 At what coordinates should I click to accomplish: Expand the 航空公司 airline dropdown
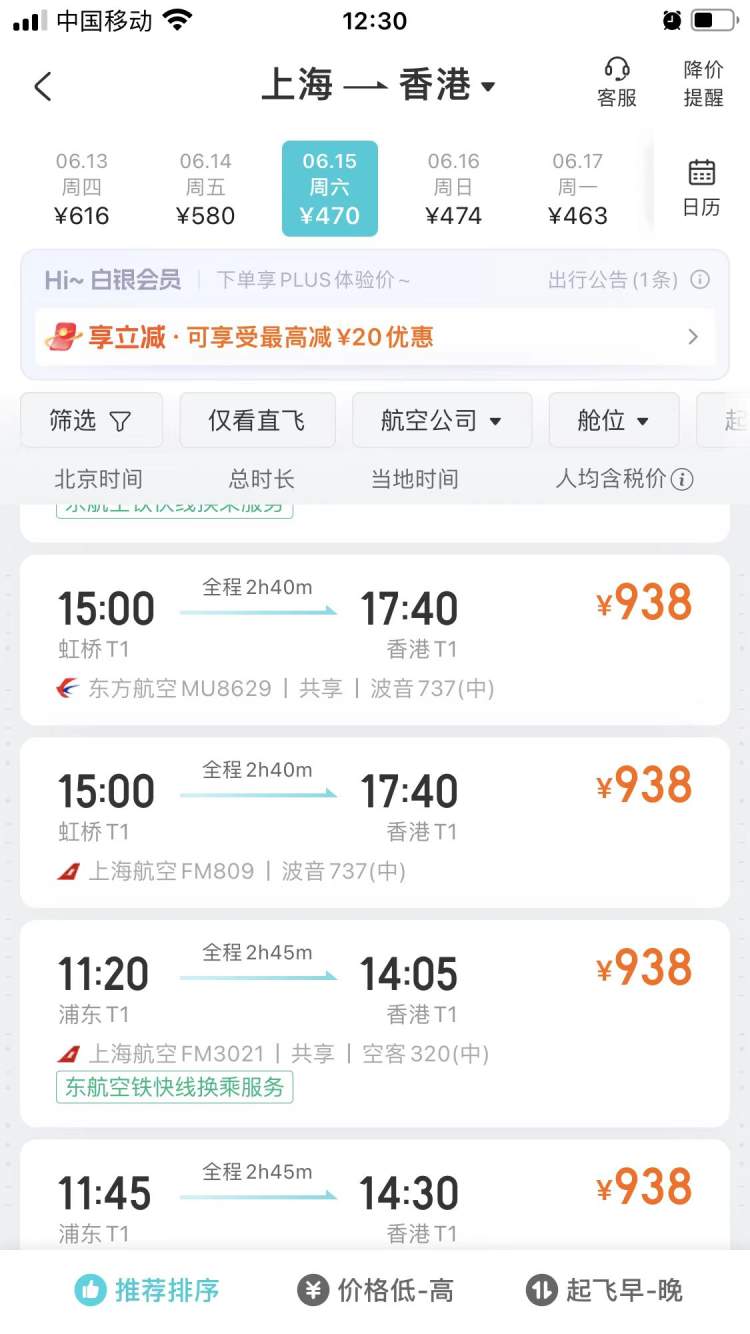tap(441, 420)
